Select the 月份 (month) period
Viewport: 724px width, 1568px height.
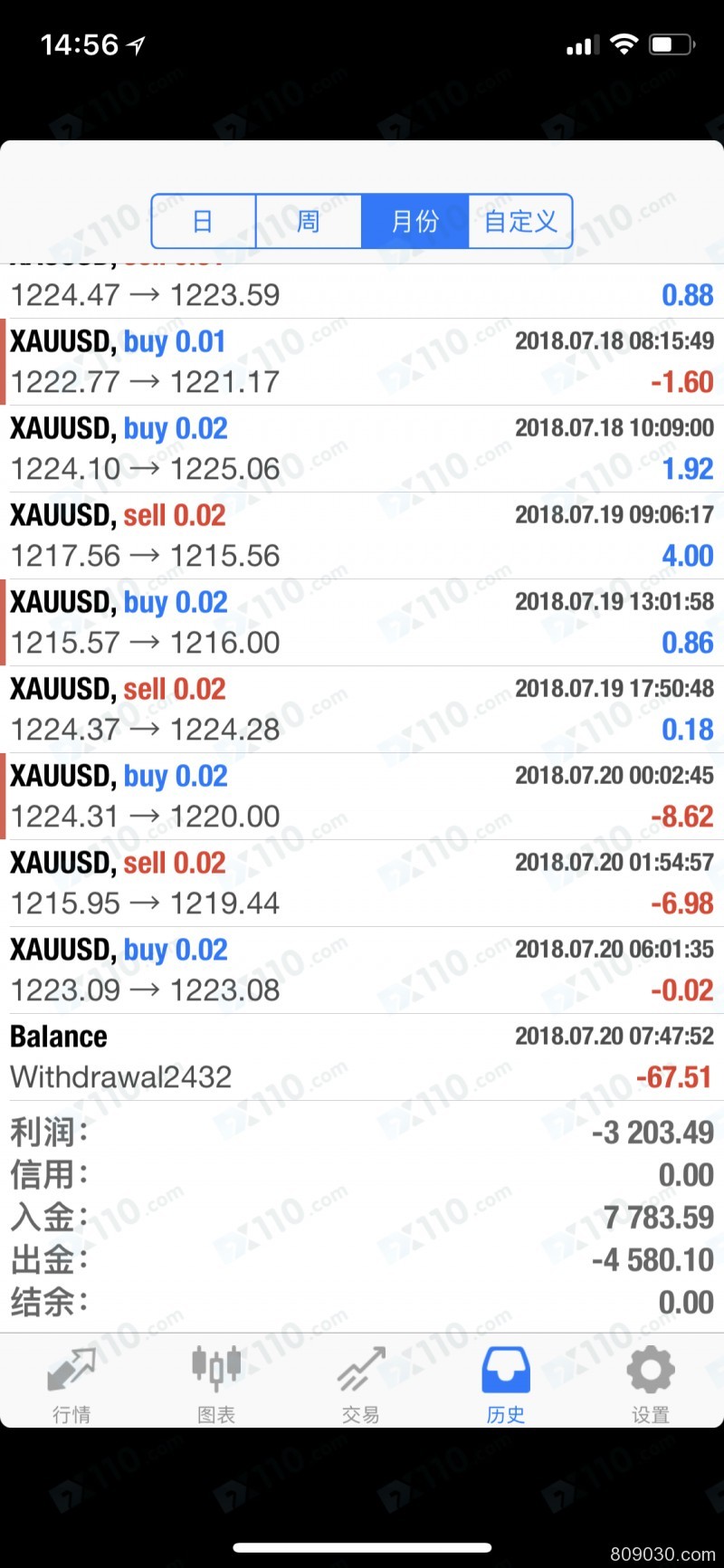coord(414,221)
